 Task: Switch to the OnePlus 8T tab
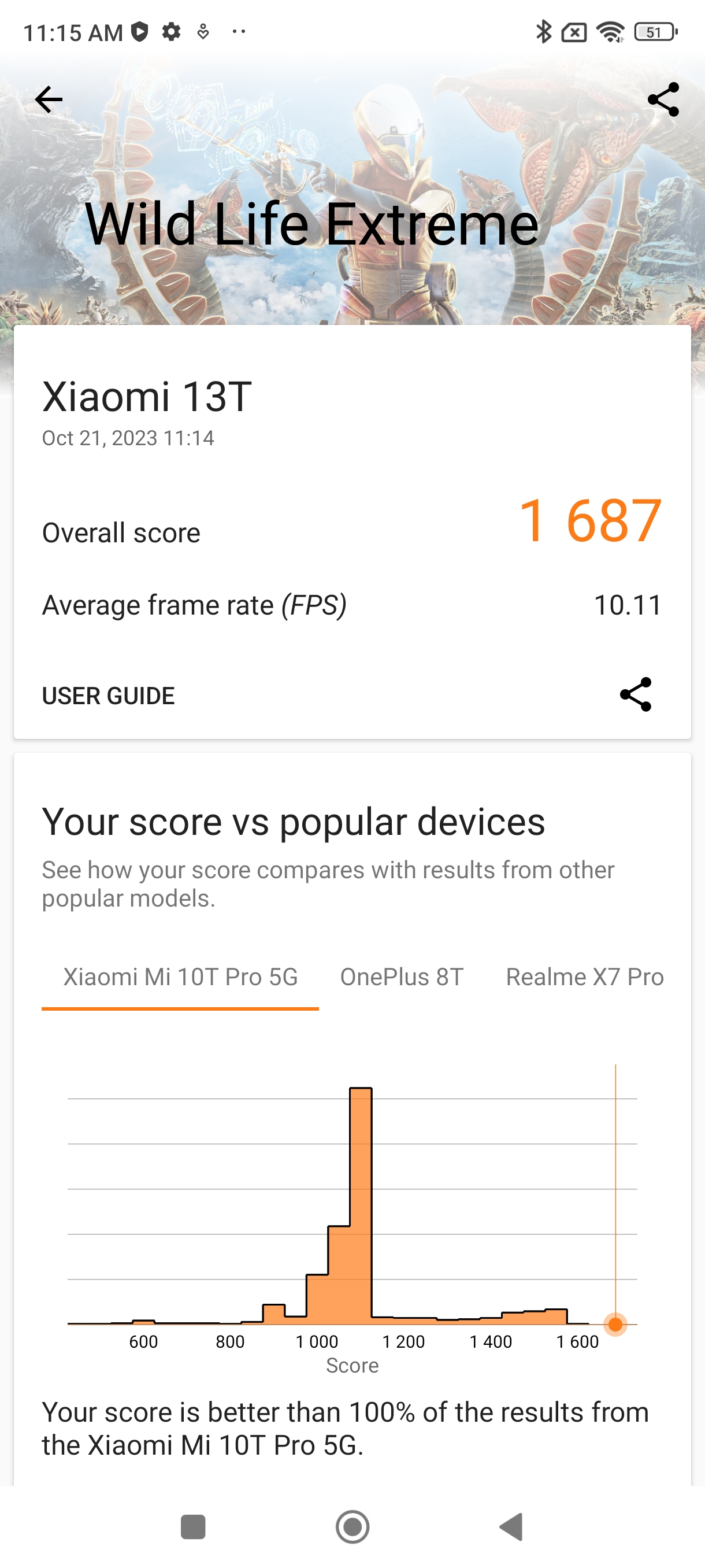(x=402, y=977)
